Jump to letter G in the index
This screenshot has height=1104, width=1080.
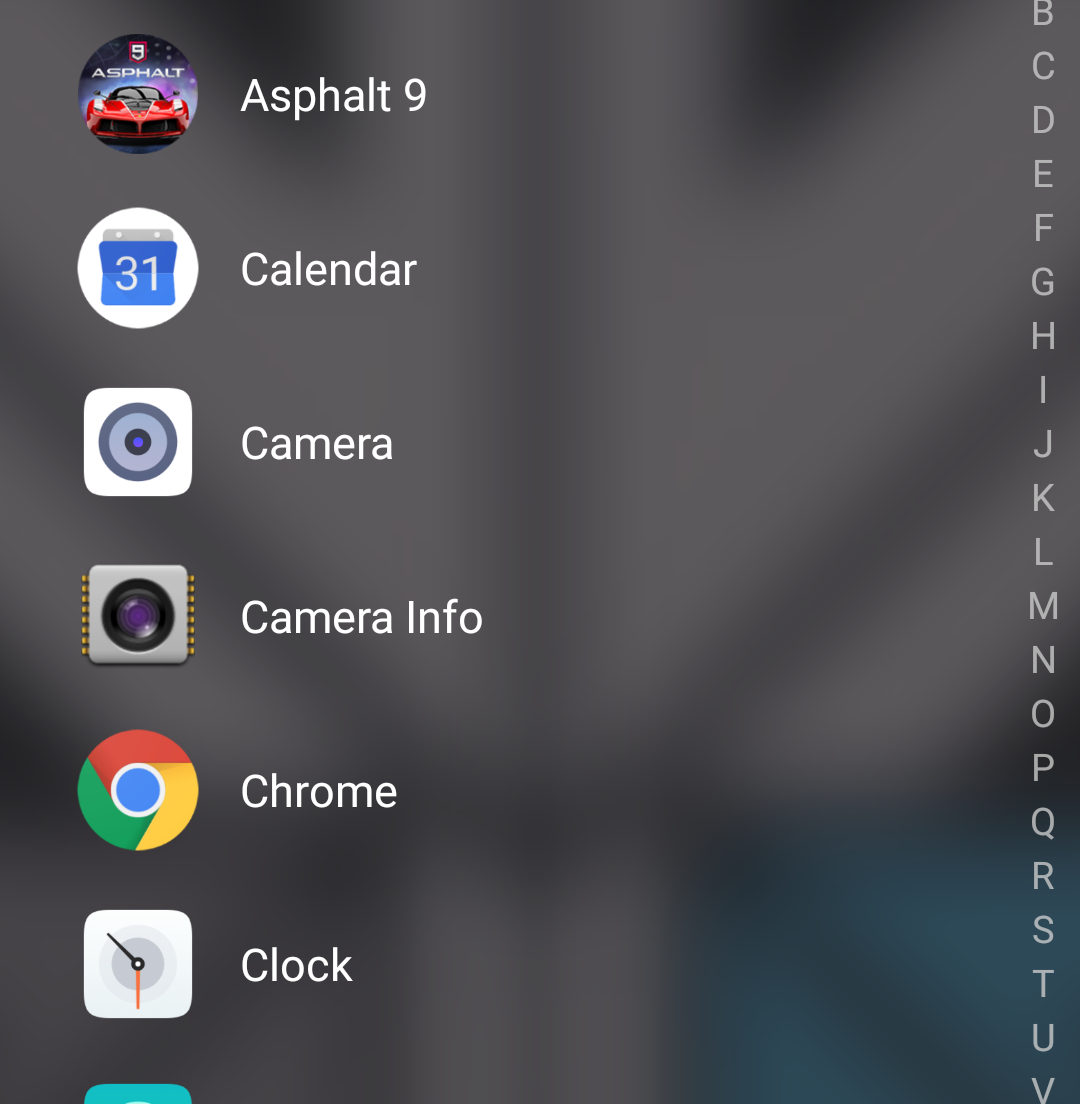pos(1043,282)
